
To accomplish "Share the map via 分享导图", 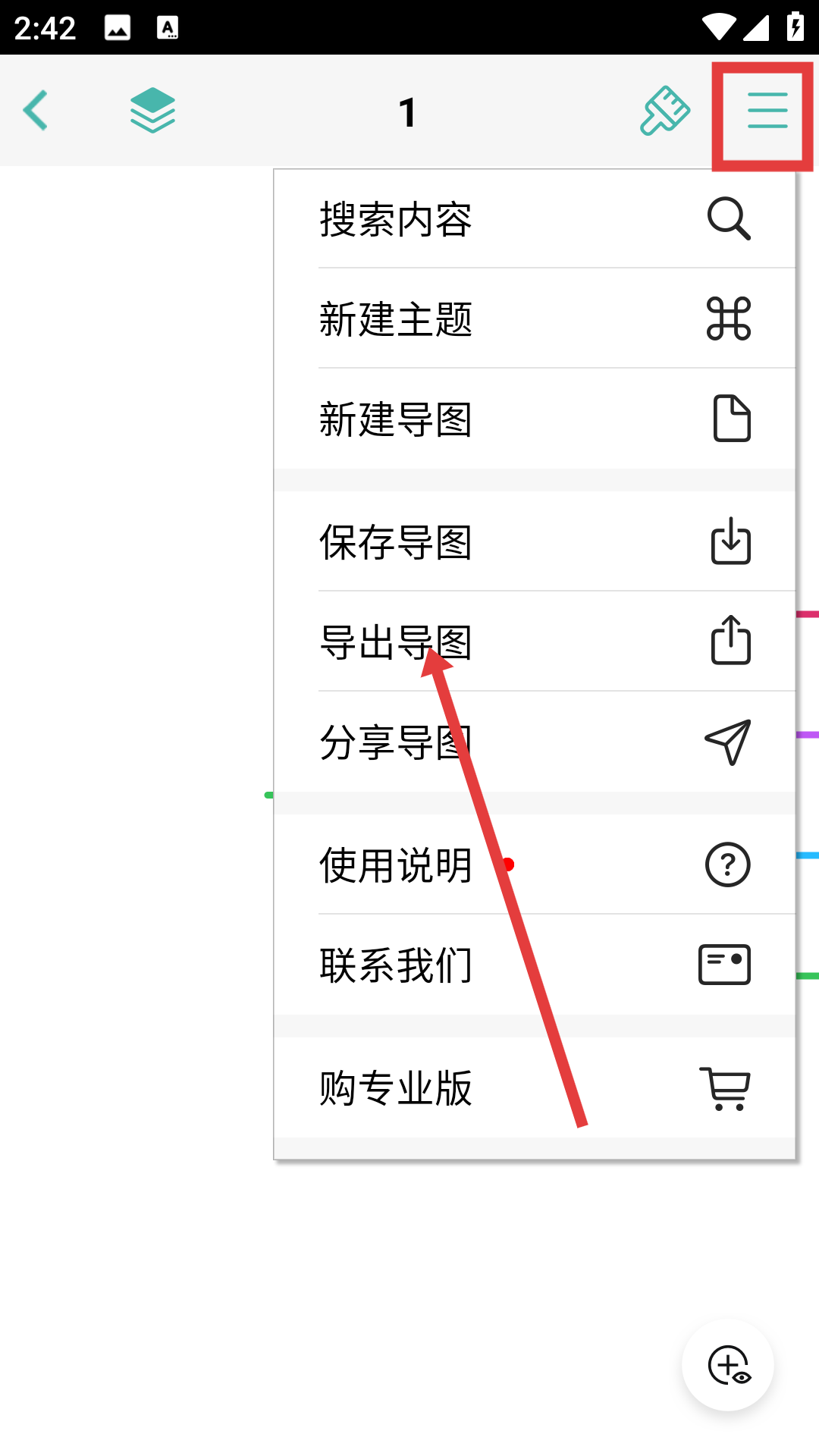I will click(x=534, y=742).
